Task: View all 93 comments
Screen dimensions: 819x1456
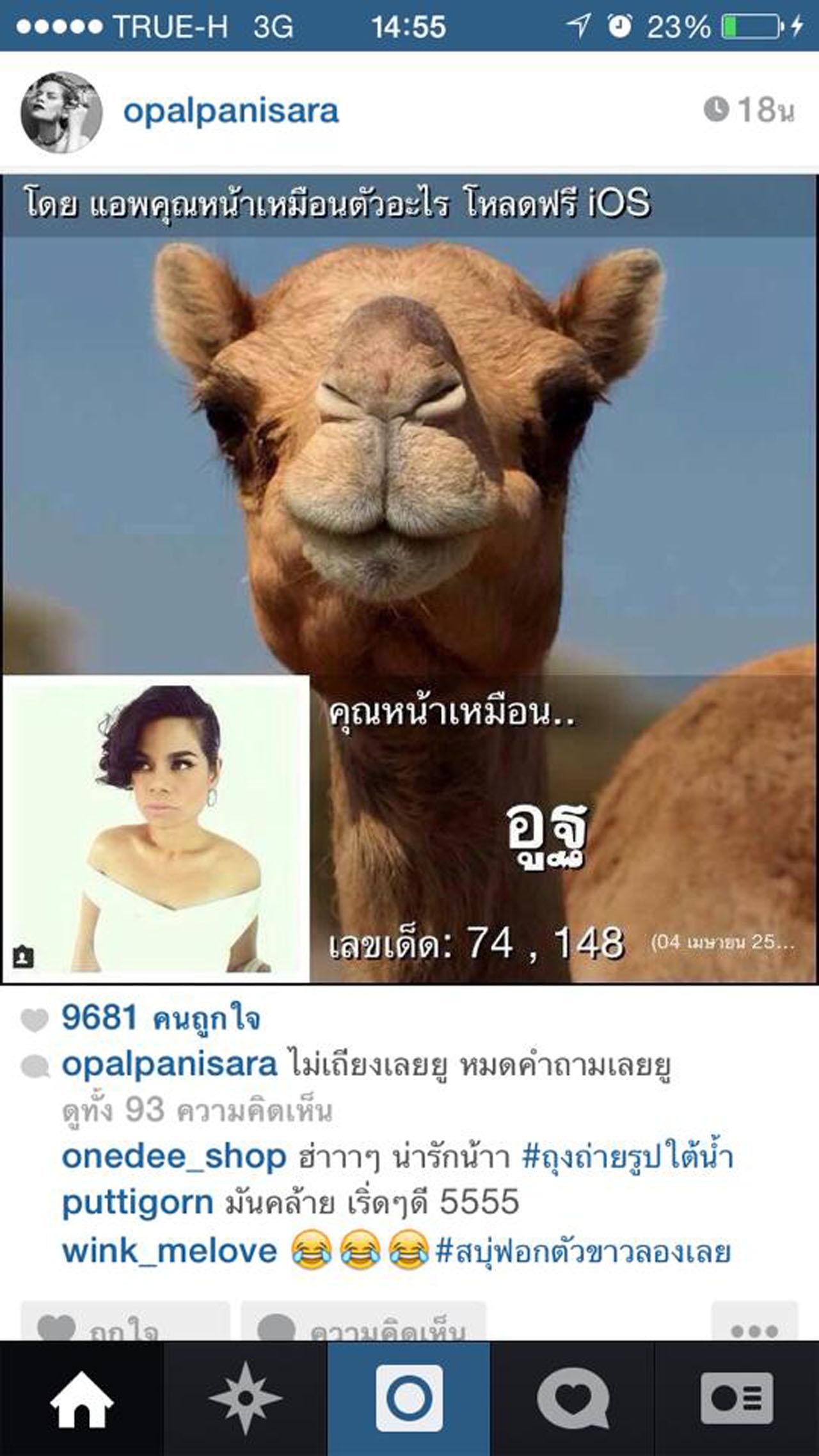Action: click(x=197, y=1110)
